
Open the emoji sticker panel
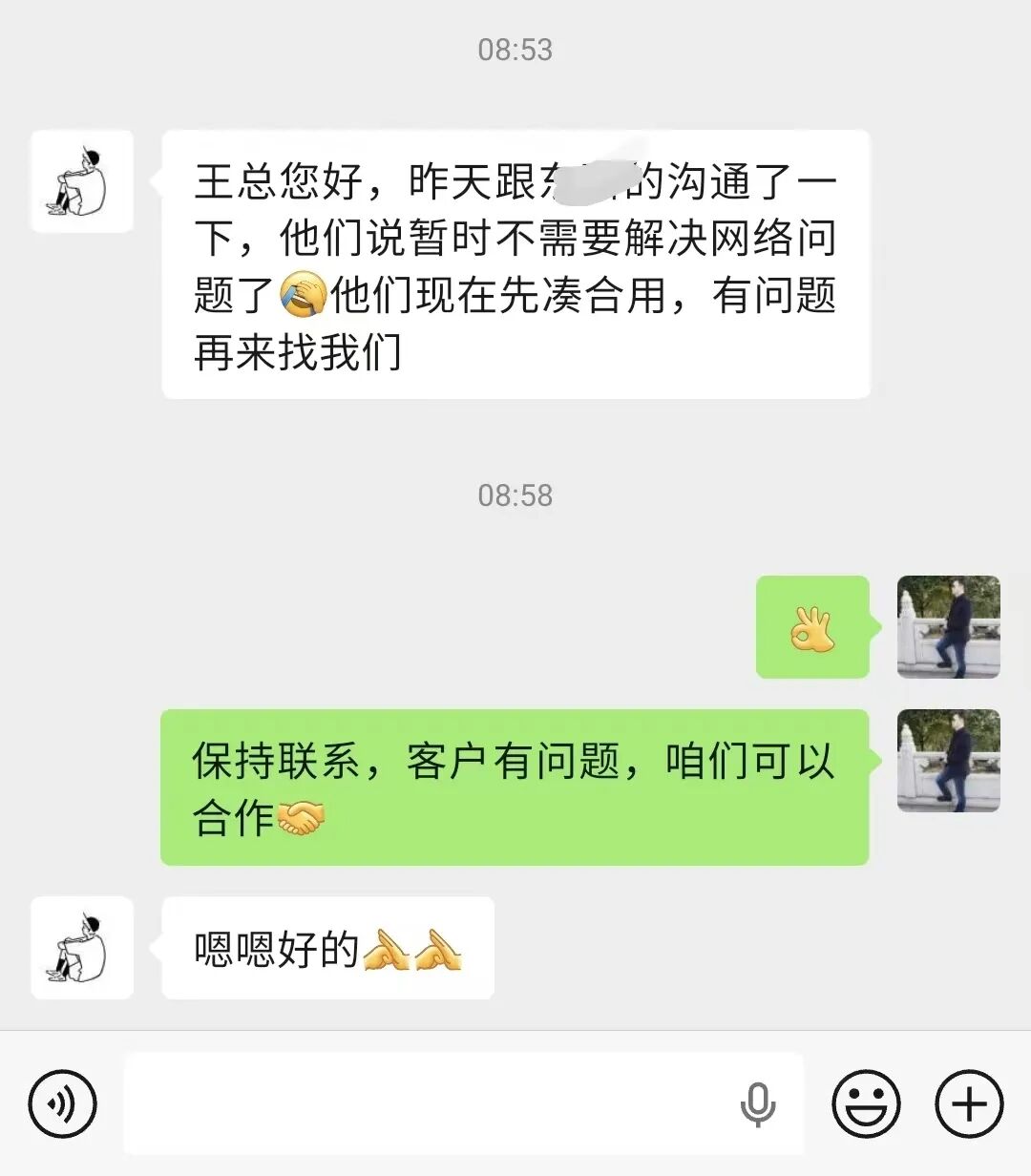coord(866,1104)
